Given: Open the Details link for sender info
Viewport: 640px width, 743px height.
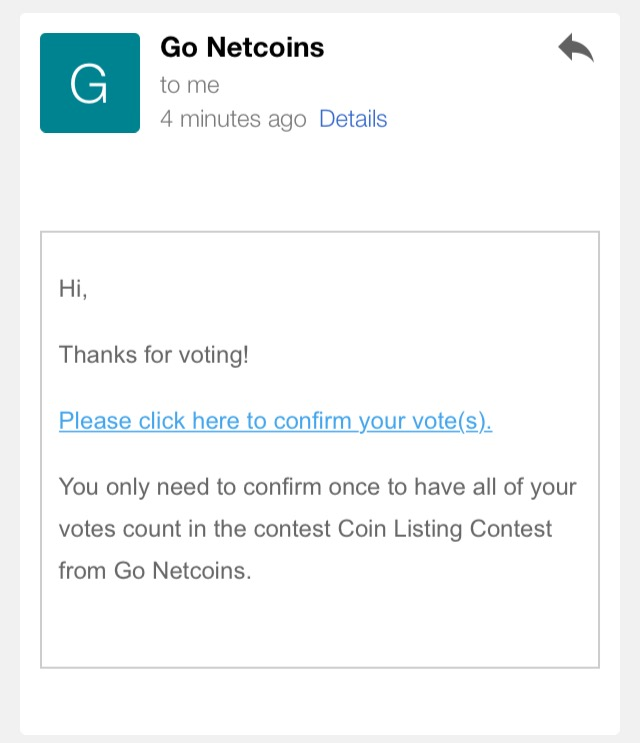Looking at the screenshot, I should [x=353, y=119].
